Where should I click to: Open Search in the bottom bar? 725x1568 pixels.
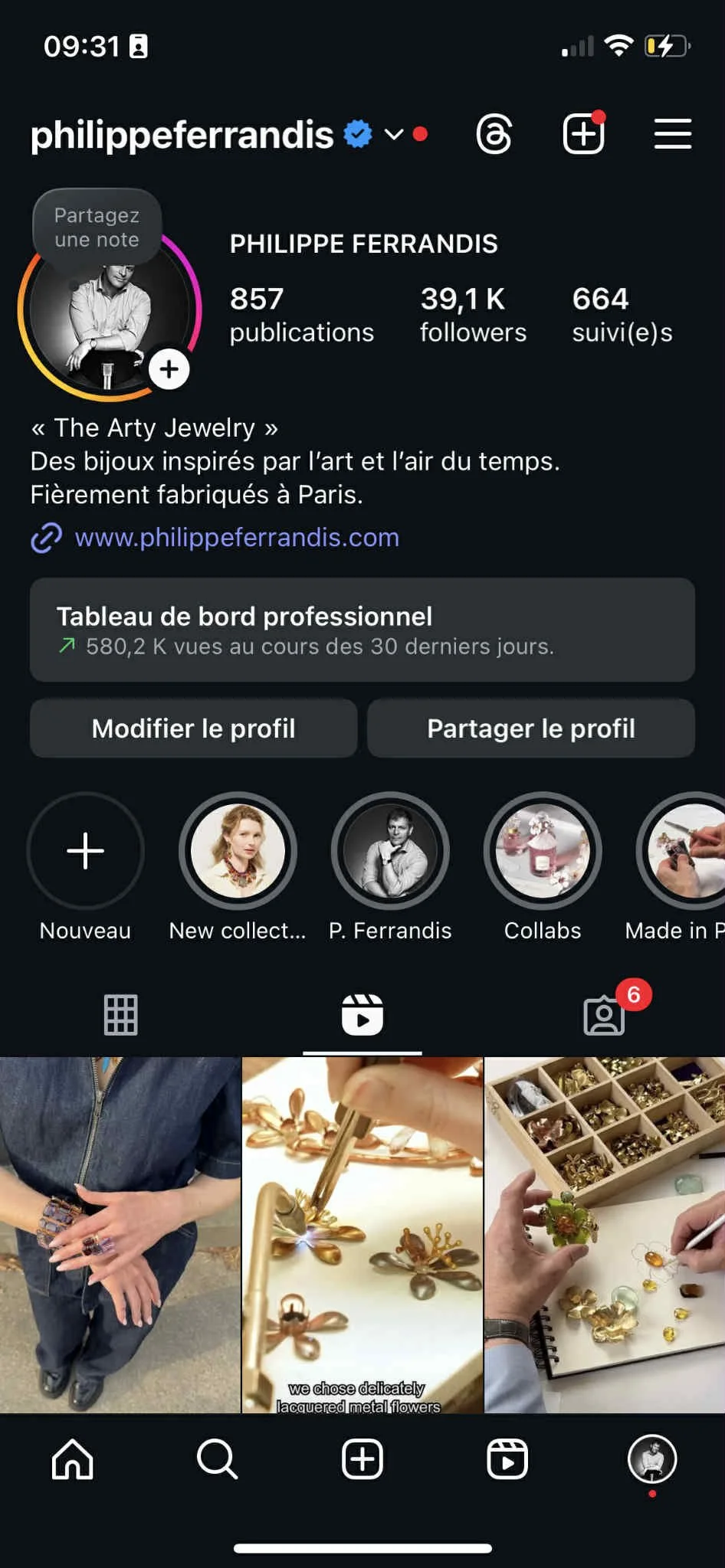click(x=217, y=1459)
